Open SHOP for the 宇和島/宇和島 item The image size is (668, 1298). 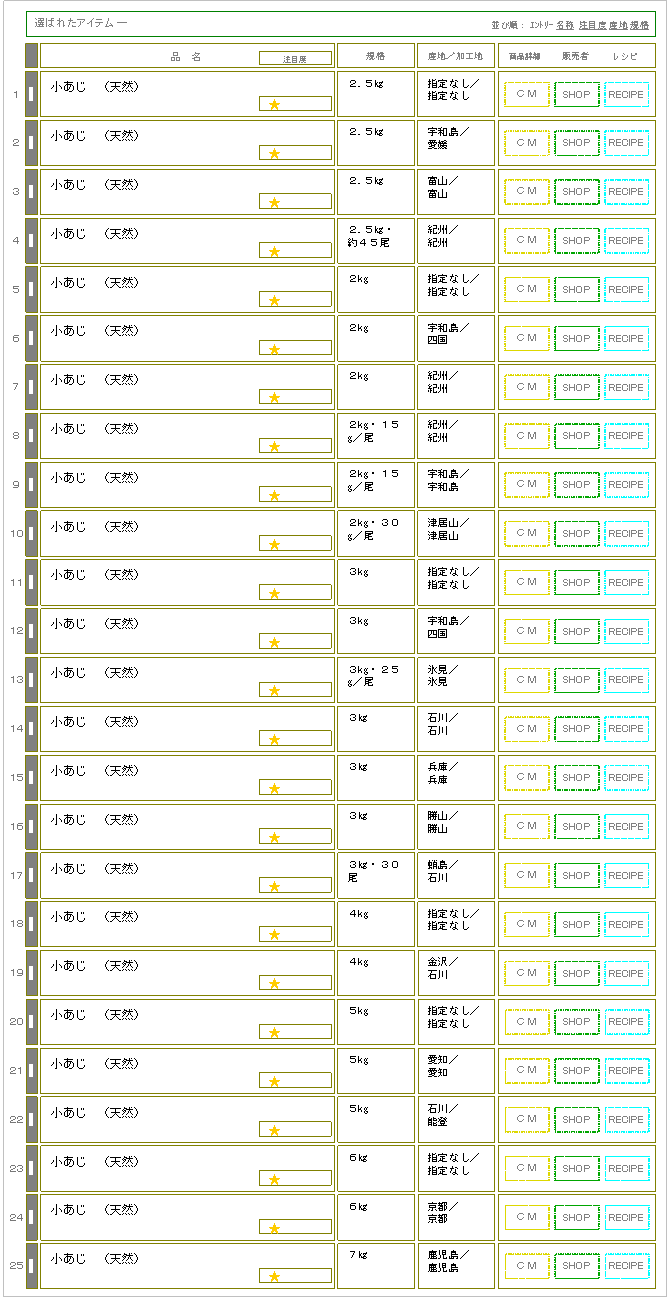pos(576,485)
